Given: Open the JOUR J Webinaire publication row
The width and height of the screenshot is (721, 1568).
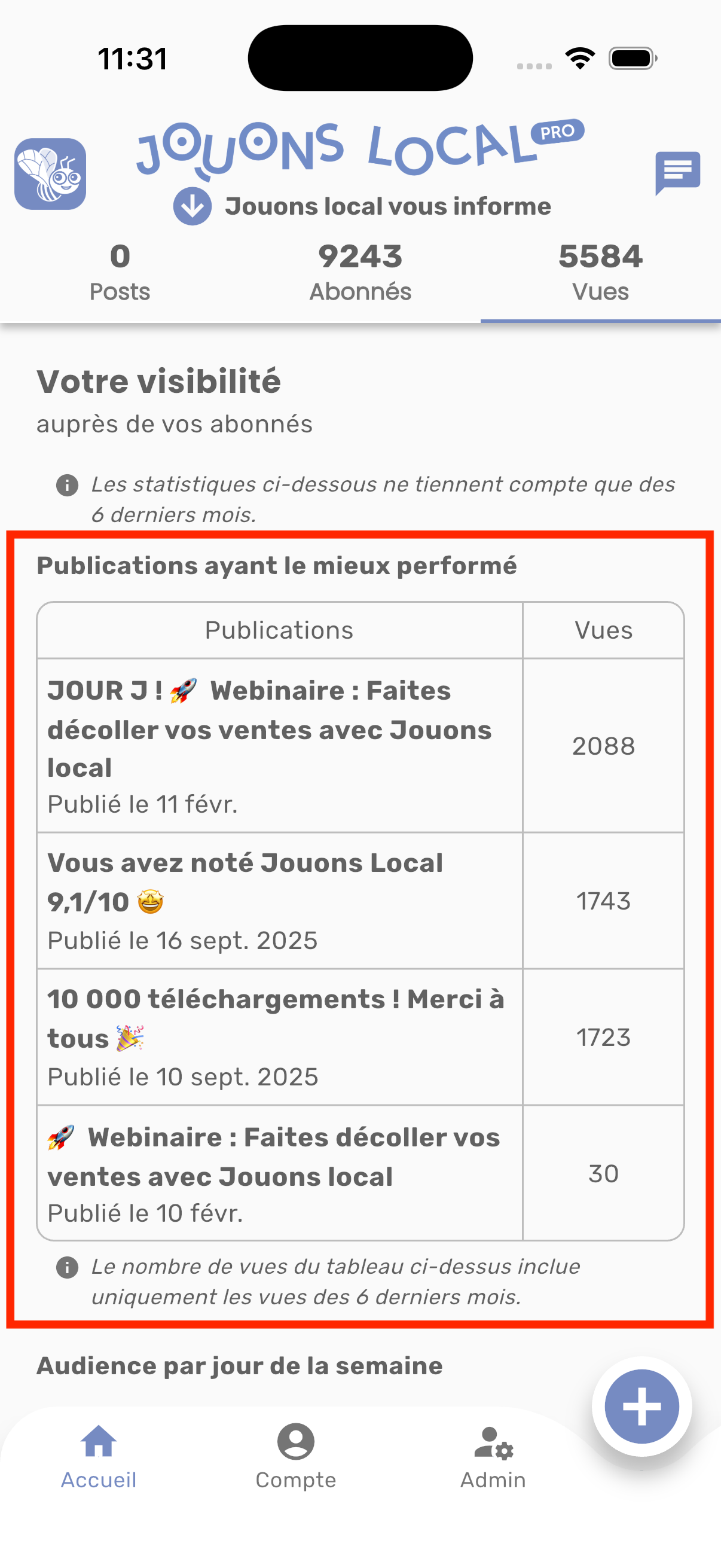Looking at the screenshot, I should pos(280,745).
